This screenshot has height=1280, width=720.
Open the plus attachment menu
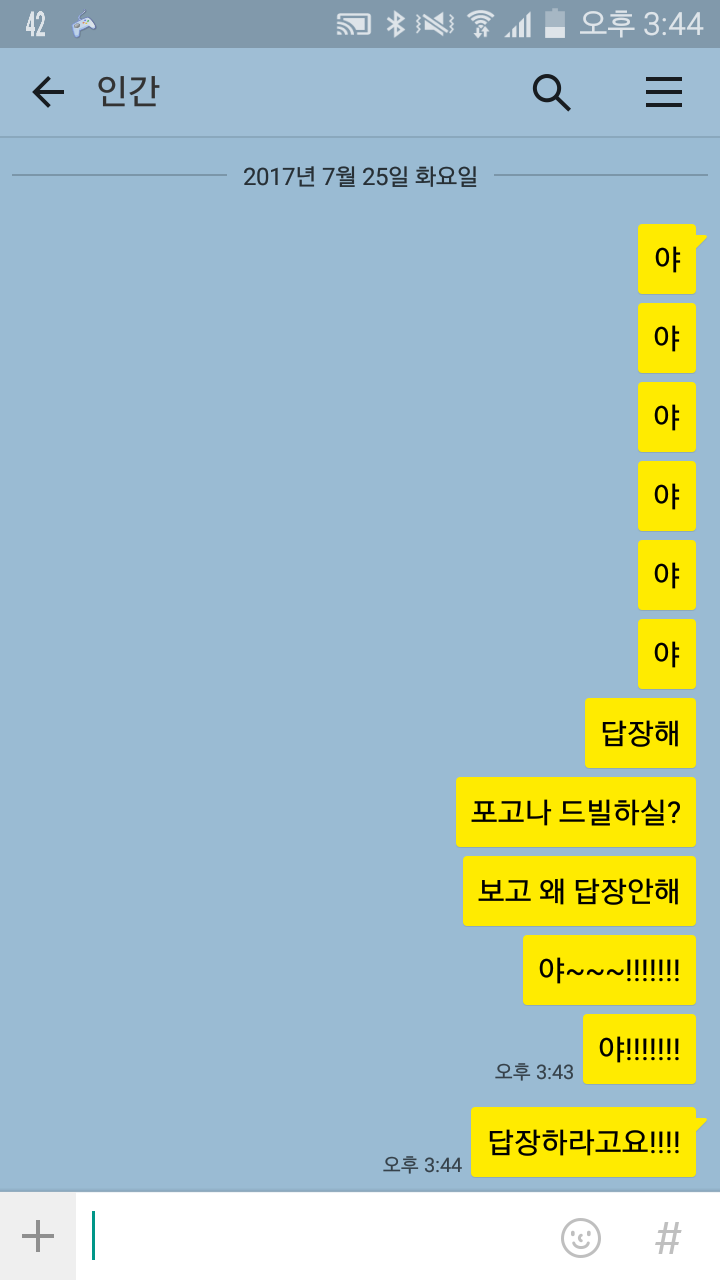point(38,1237)
